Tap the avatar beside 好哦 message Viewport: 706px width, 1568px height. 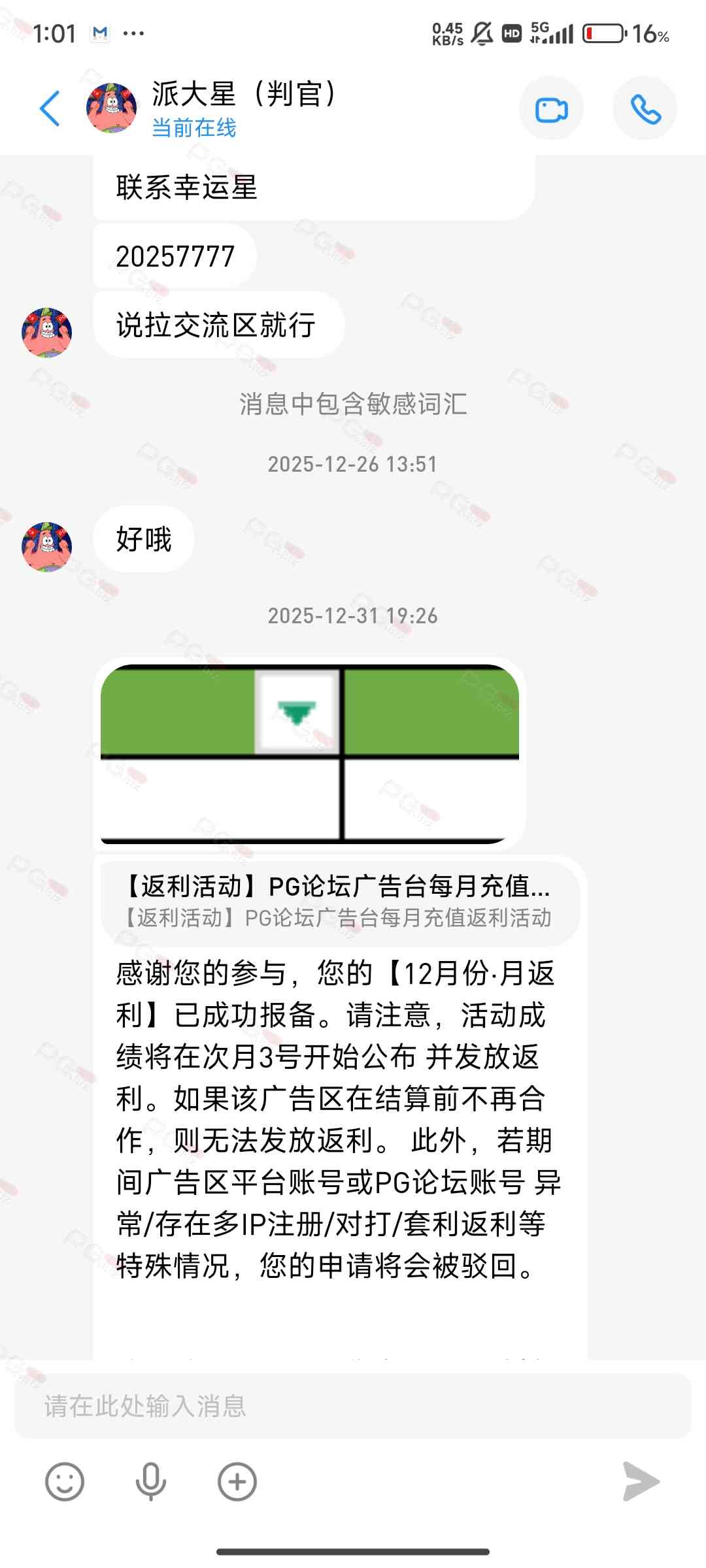(x=47, y=547)
